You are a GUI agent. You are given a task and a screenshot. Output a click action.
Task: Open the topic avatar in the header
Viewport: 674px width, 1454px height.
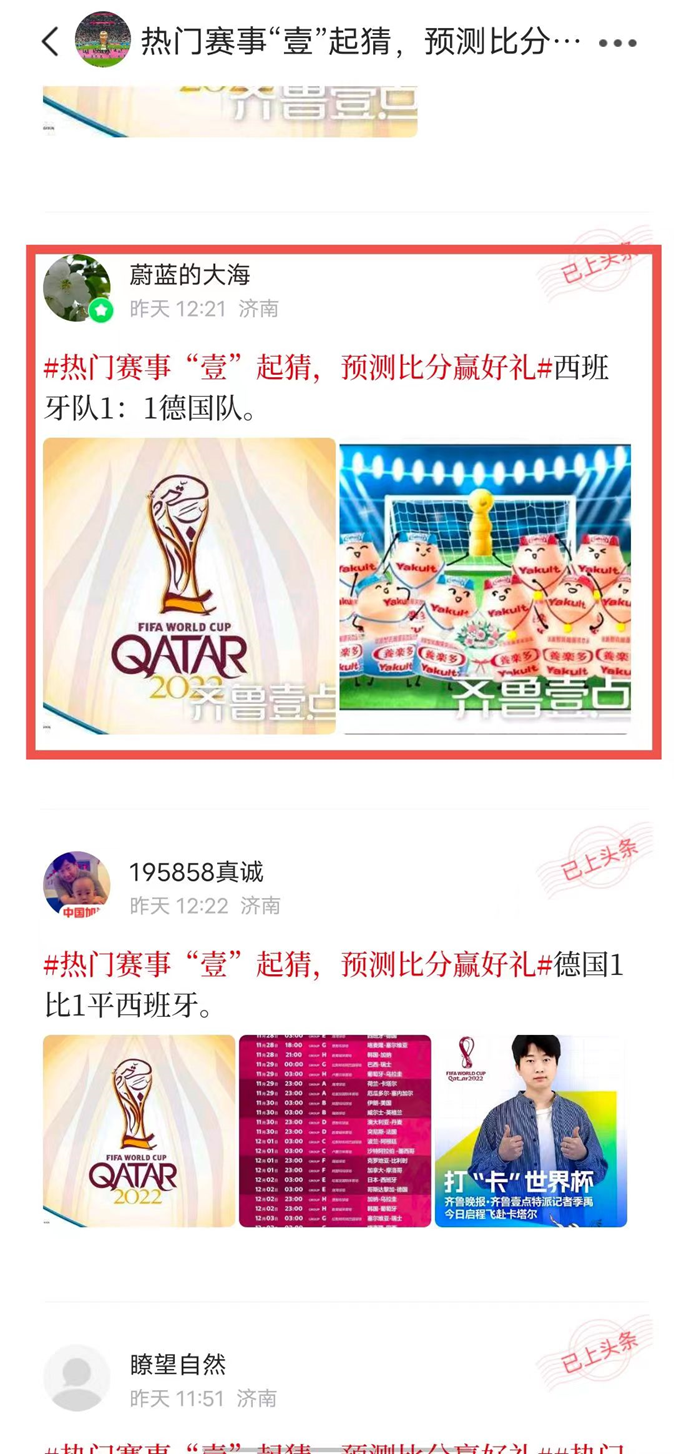(102, 41)
